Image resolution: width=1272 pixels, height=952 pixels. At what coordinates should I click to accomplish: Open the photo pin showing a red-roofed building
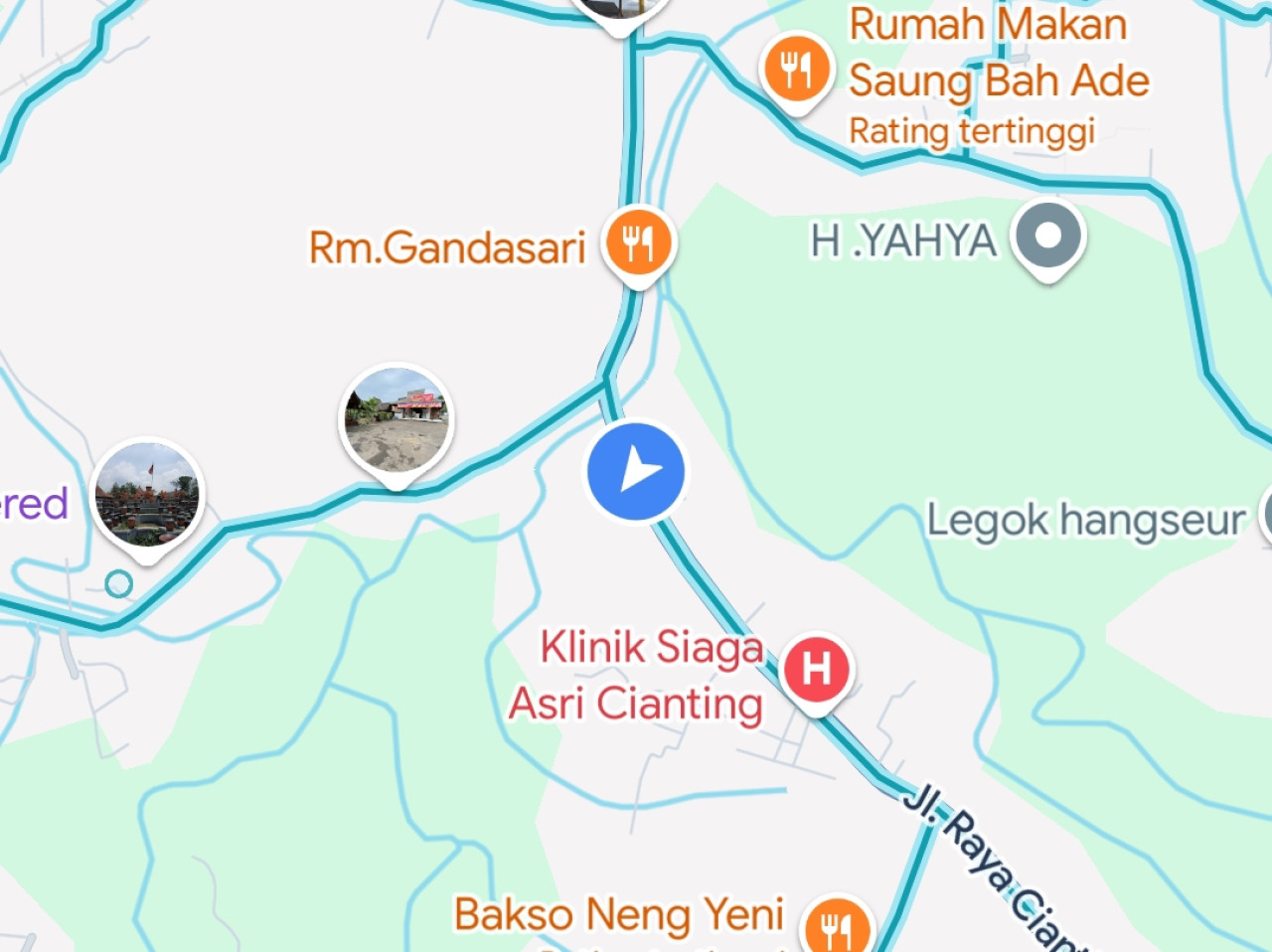[x=397, y=418]
